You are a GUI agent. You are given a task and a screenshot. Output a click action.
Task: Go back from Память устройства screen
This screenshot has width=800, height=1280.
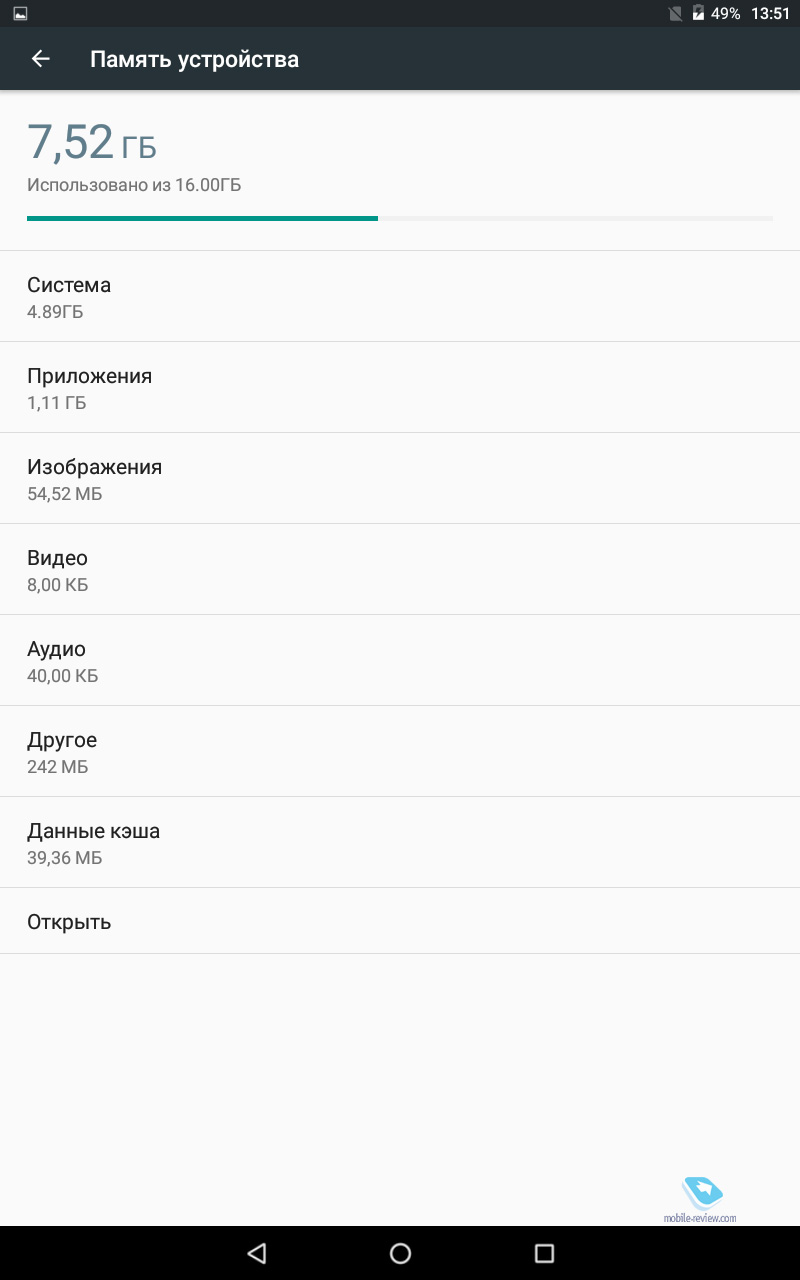point(40,59)
